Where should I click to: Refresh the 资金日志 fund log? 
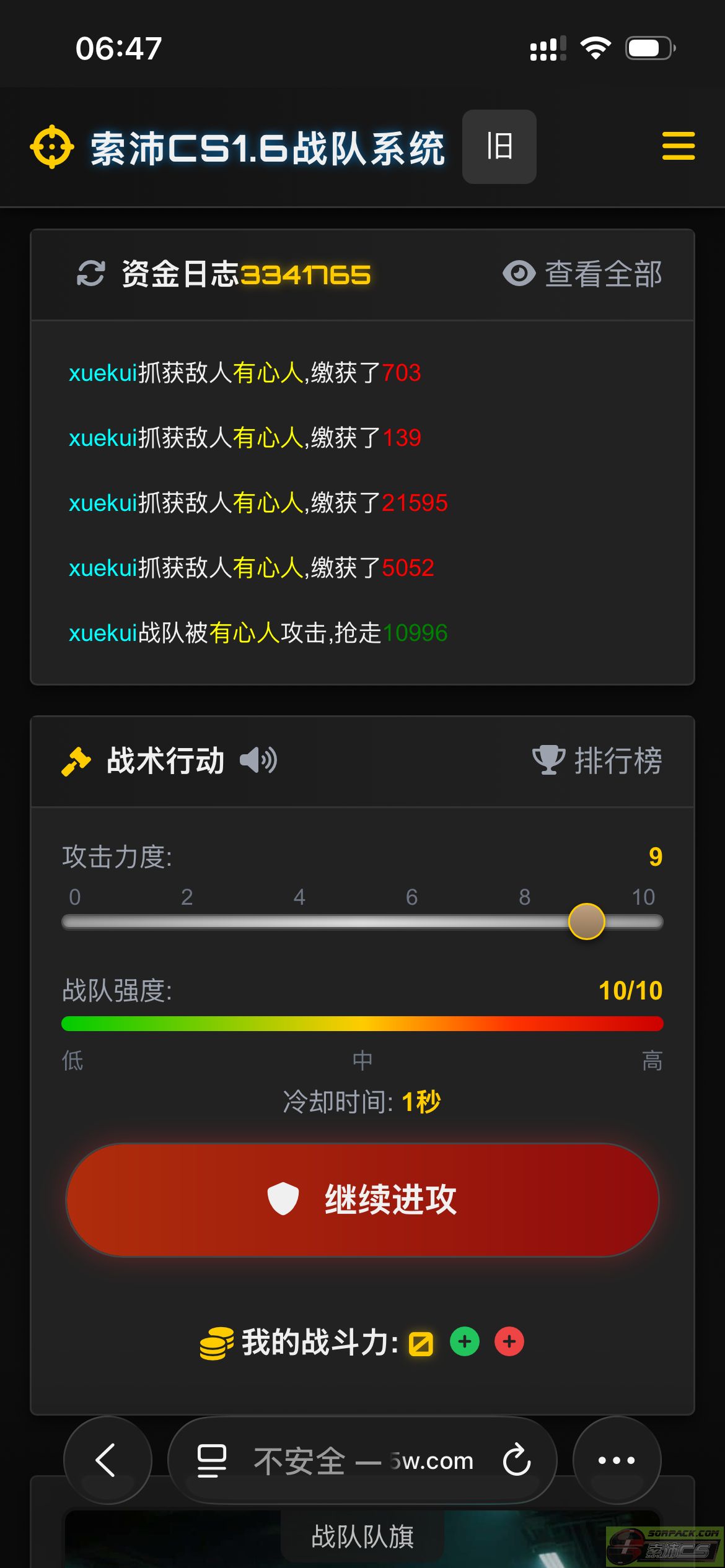(90, 274)
